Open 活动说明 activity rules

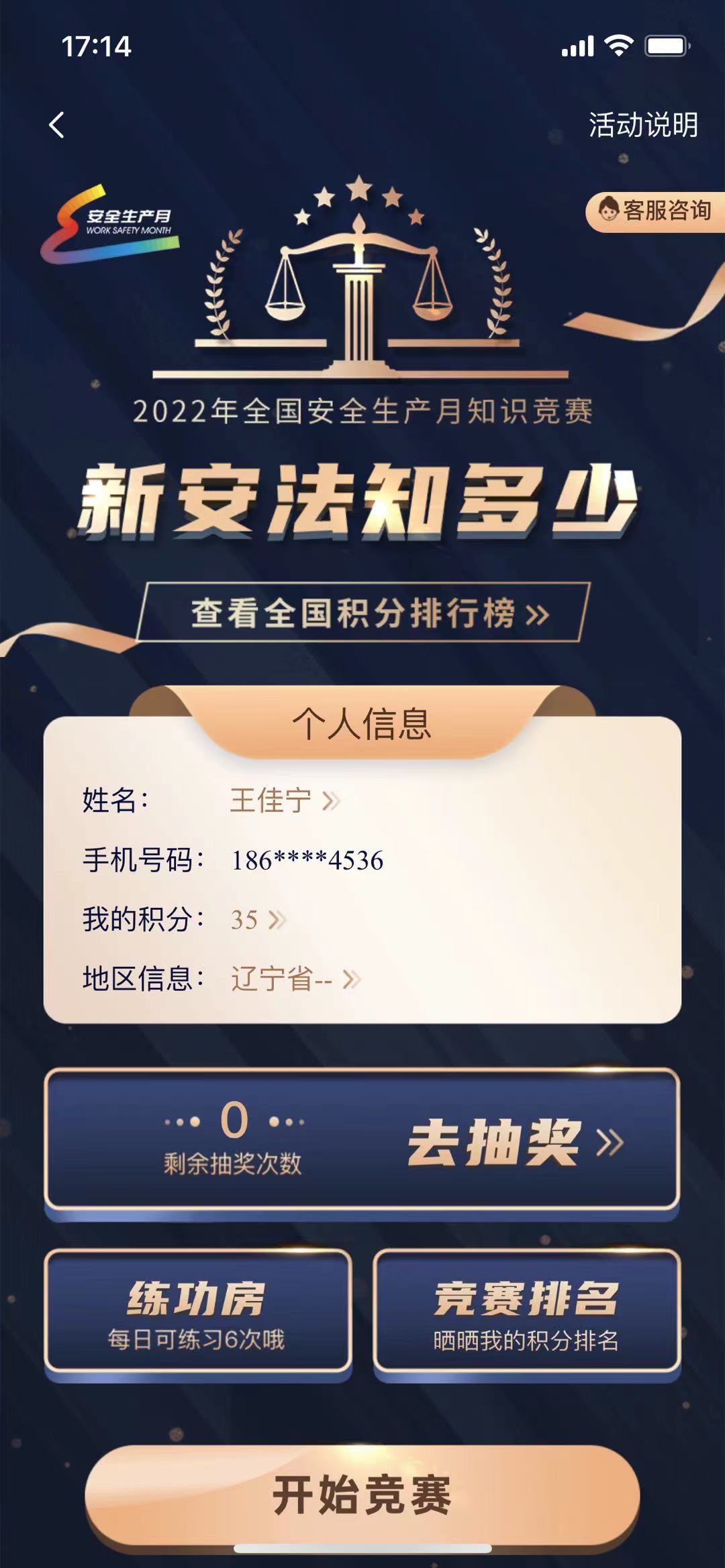coord(642,125)
